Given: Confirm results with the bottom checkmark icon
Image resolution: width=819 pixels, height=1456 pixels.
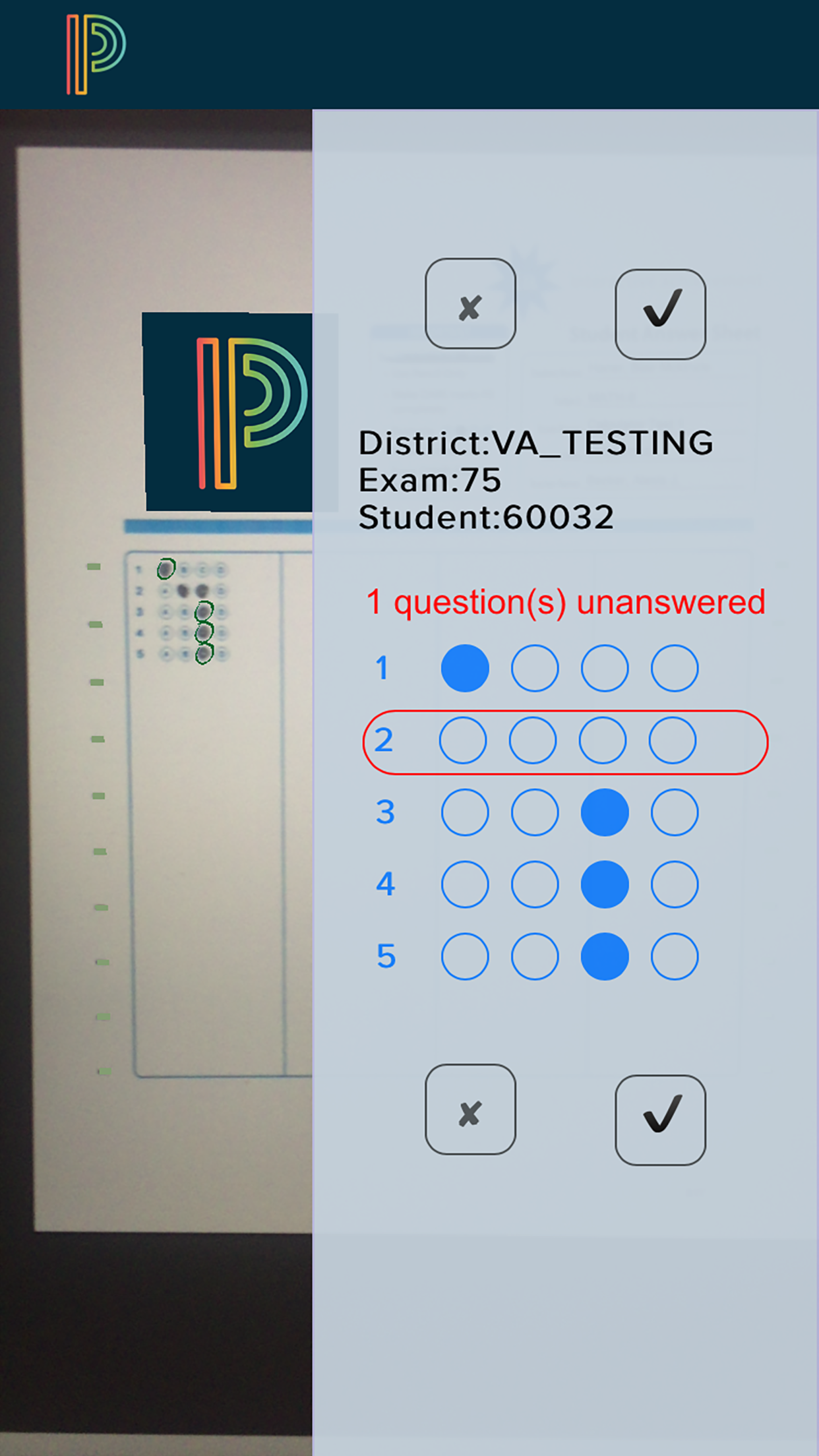Looking at the screenshot, I should 661,1119.
